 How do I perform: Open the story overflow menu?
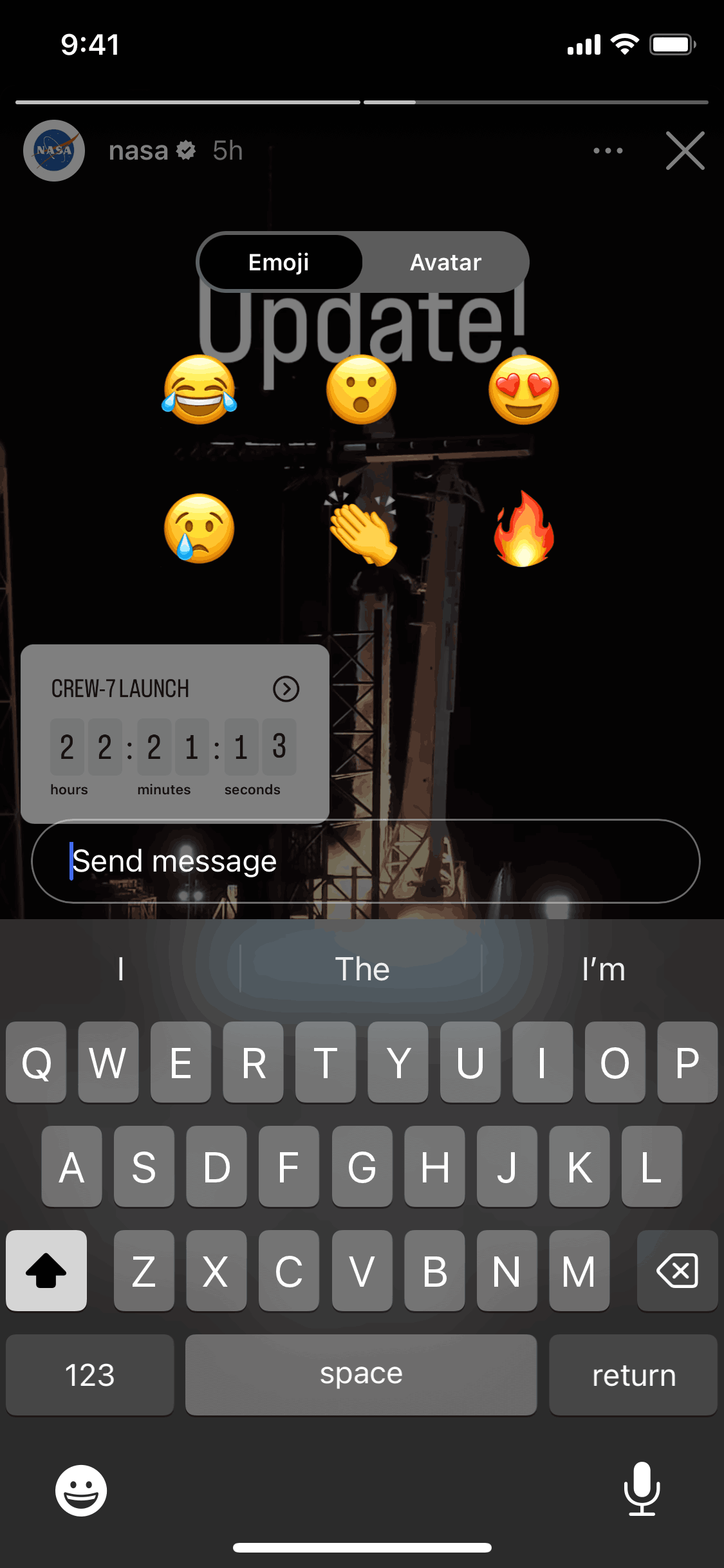click(x=608, y=151)
